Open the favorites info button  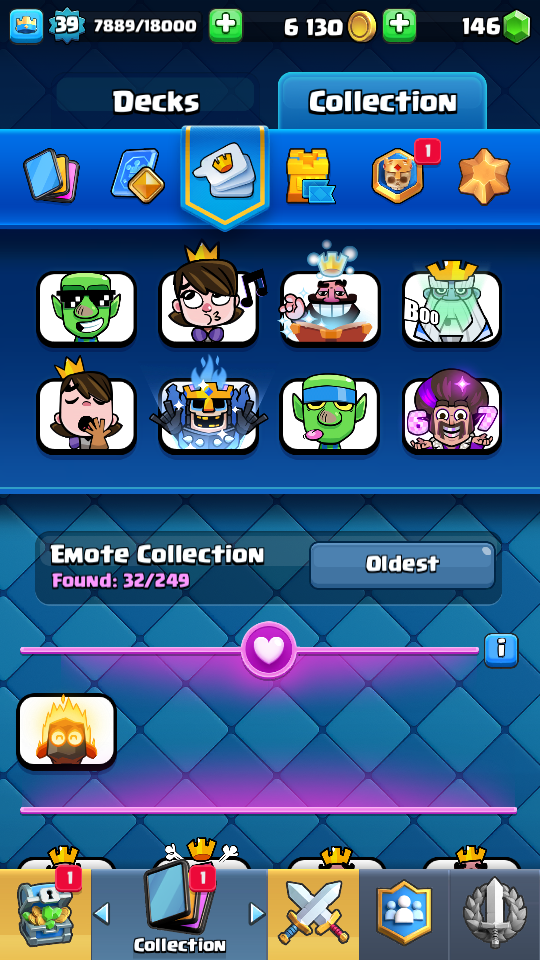coord(501,650)
